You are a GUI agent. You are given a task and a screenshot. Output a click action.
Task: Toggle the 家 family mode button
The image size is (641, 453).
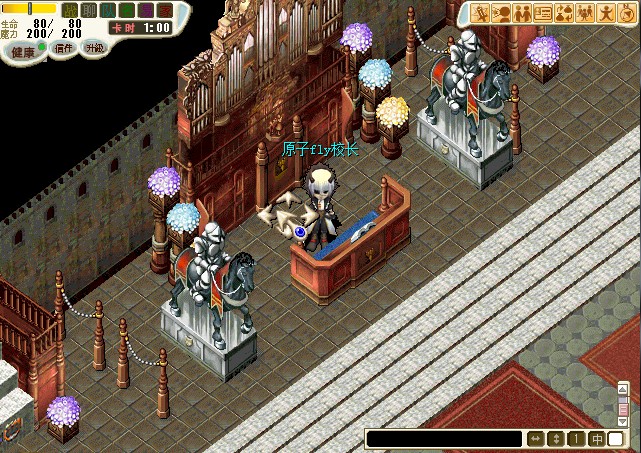click(166, 10)
